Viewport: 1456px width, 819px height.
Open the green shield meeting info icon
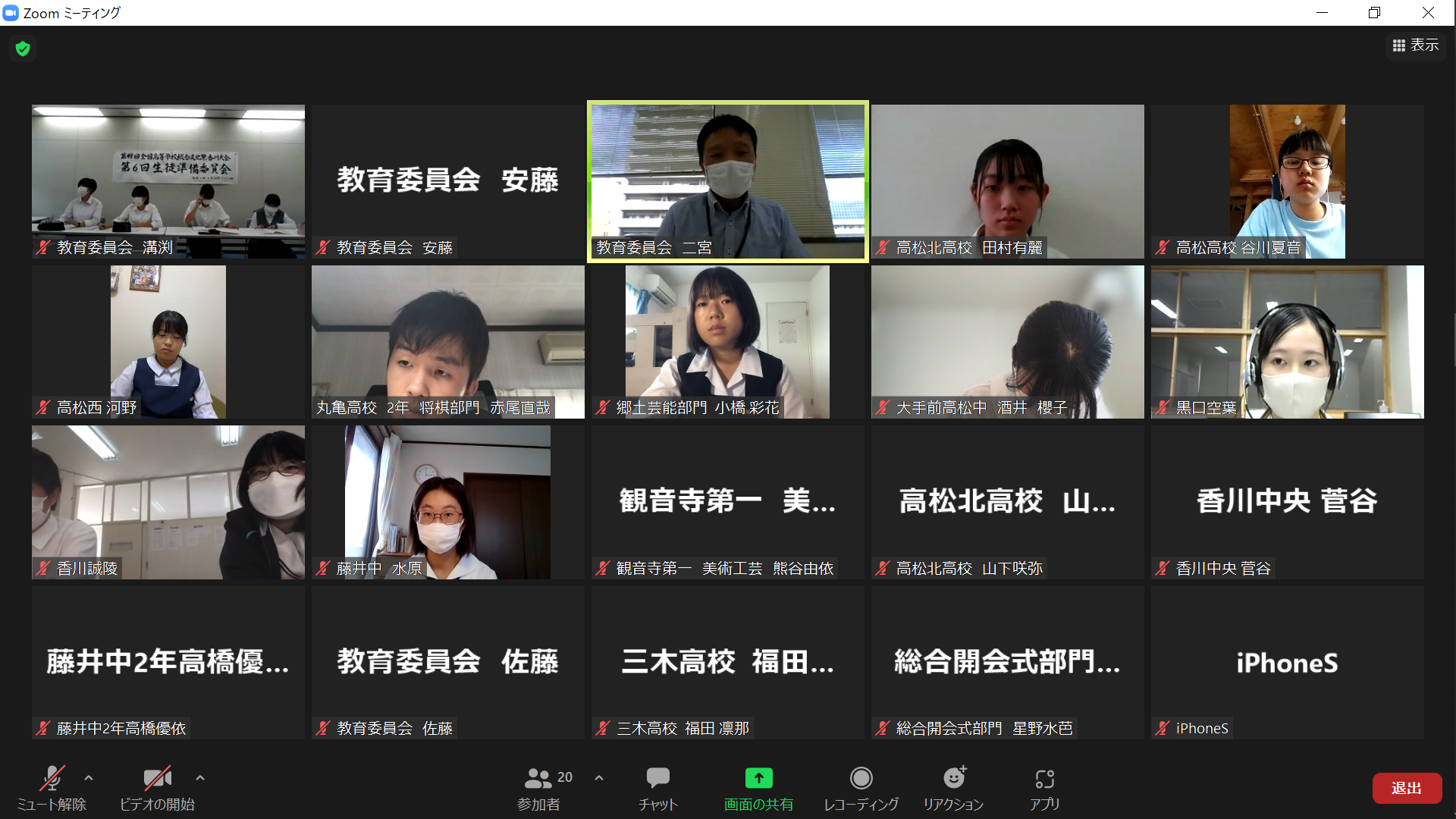pos(23,49)
